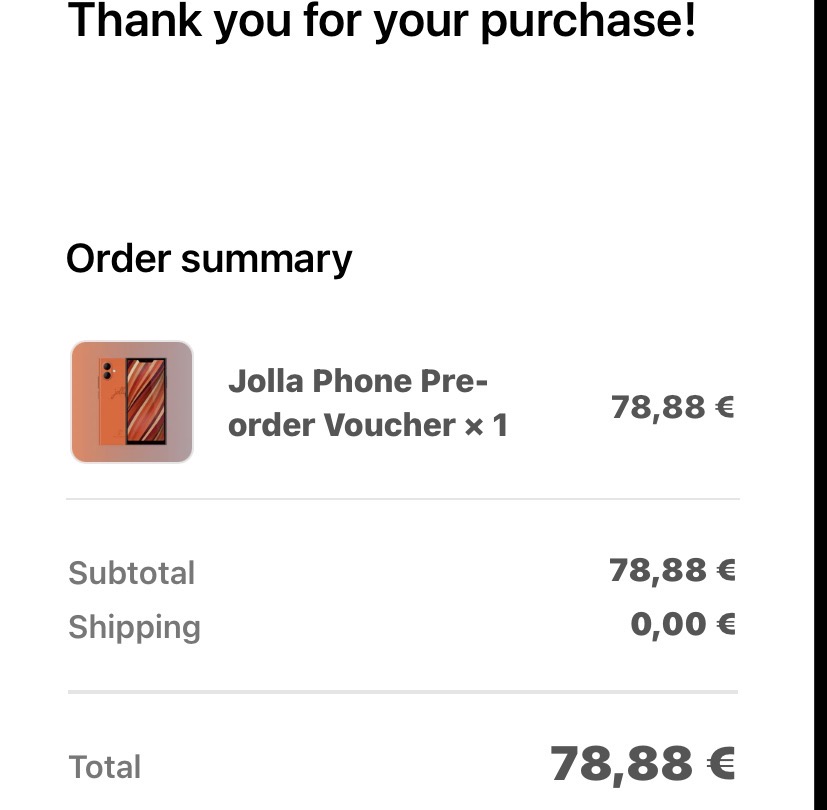Open the Jolla Phone Pre-order Voucher thumbnail

click(x=132, y=402)
